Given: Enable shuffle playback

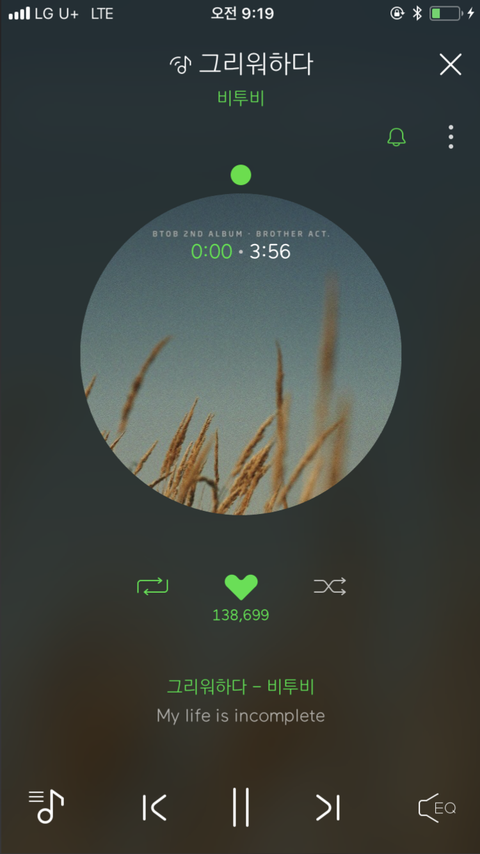Looking at the screenshot, I should click(330, 587).
